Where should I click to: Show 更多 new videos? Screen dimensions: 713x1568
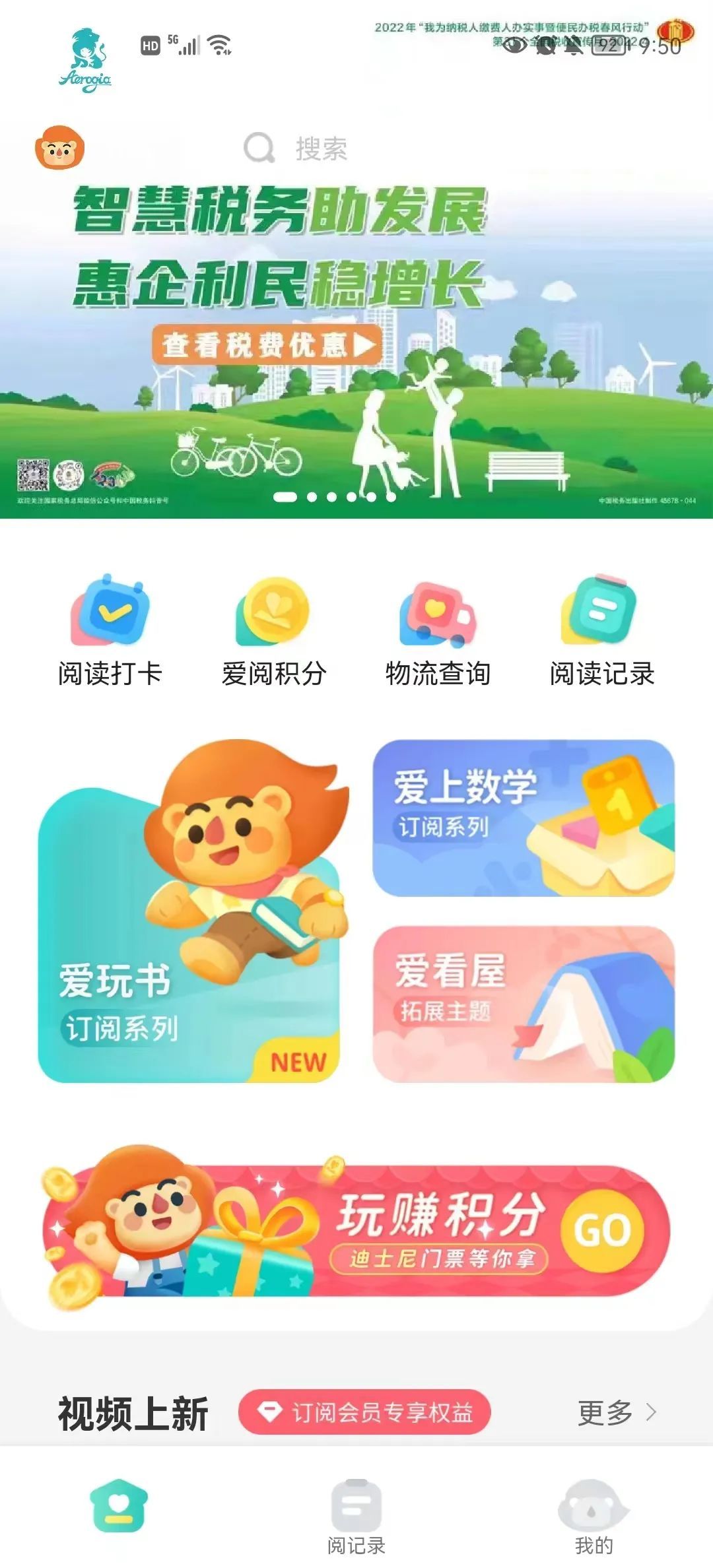click(x=617, y=1412)
